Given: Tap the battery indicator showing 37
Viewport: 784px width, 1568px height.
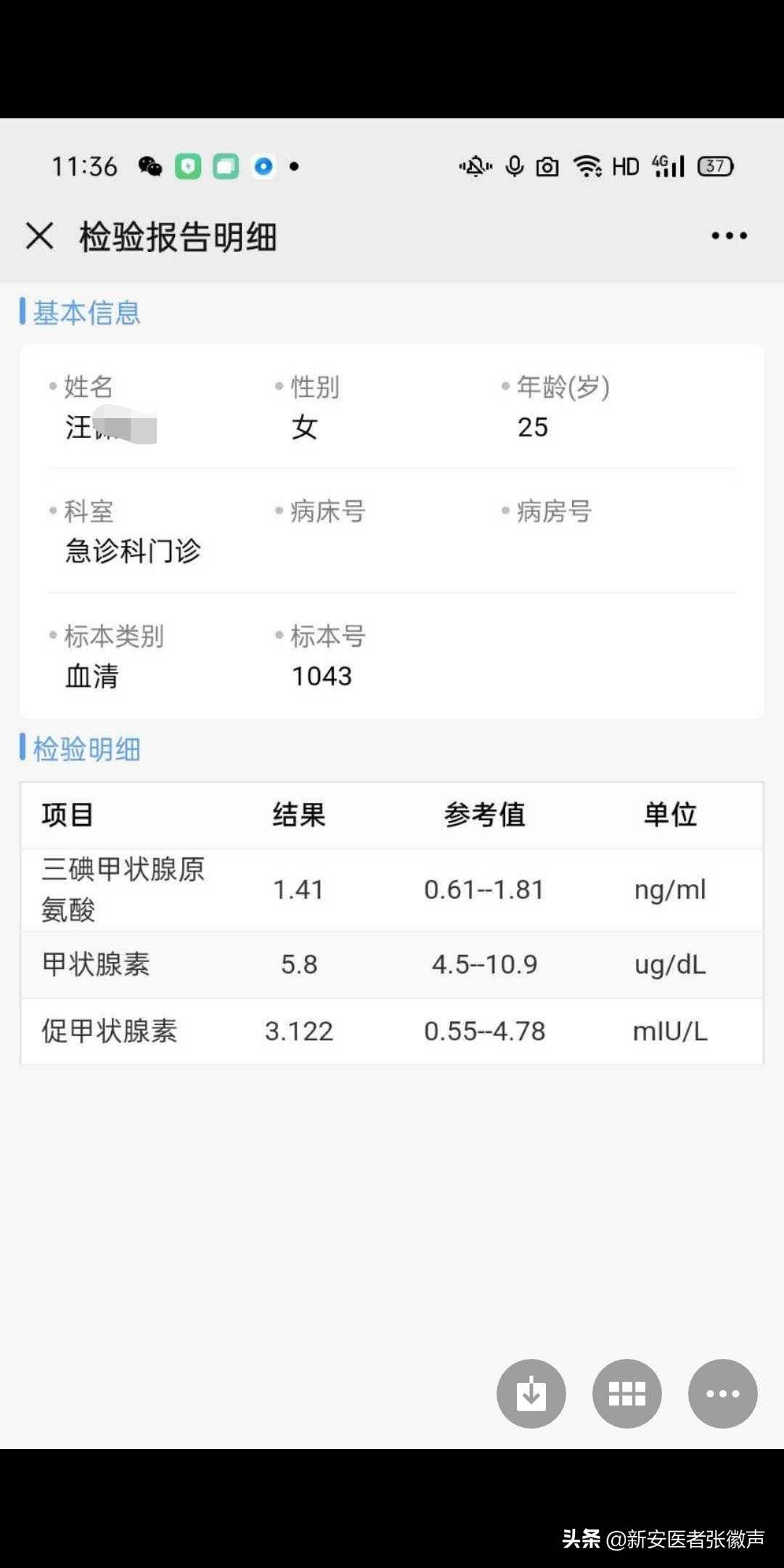Looking at the screenshot, I should point(715,166).
